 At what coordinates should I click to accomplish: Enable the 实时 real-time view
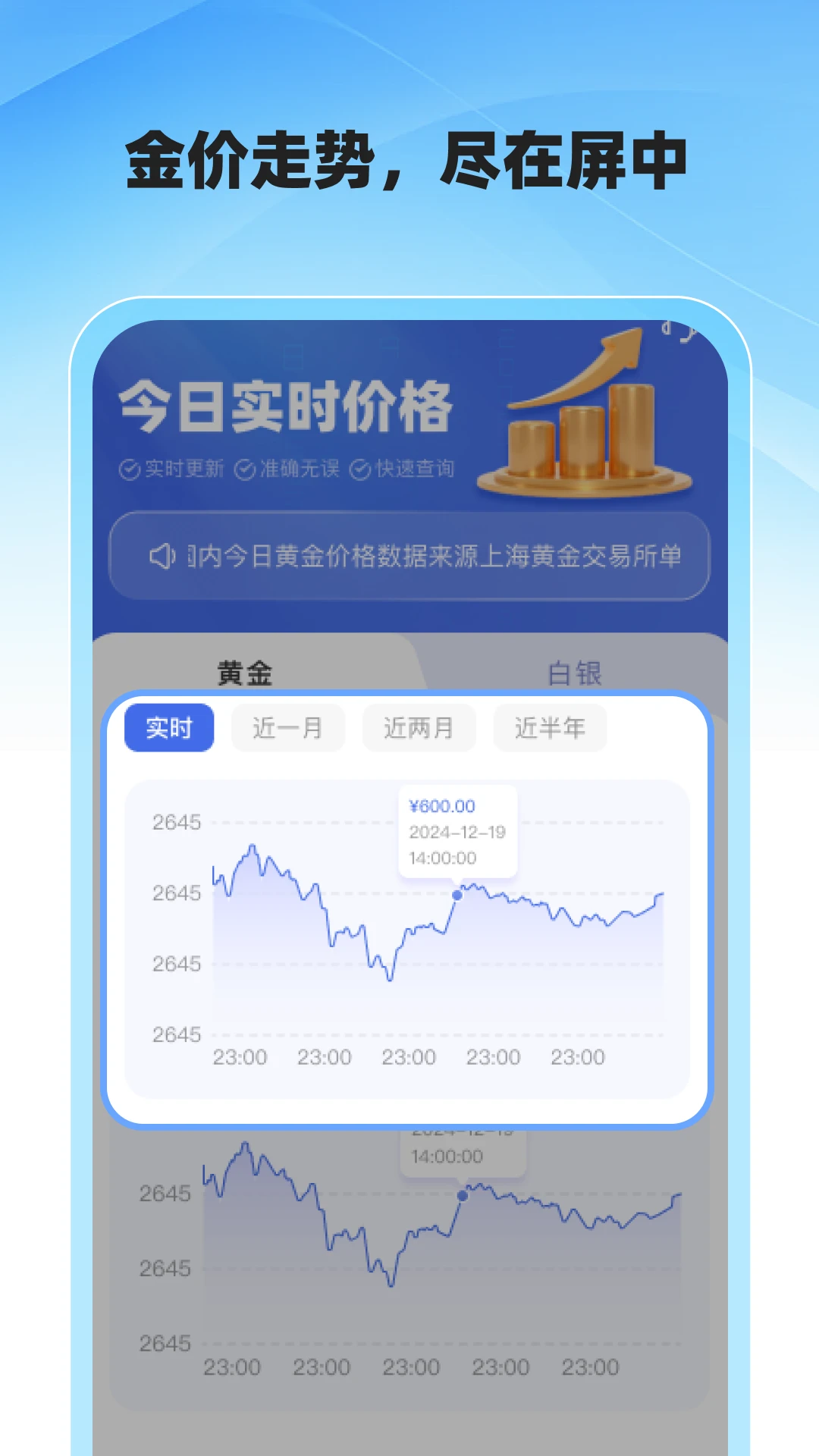(x=170, y=726)
